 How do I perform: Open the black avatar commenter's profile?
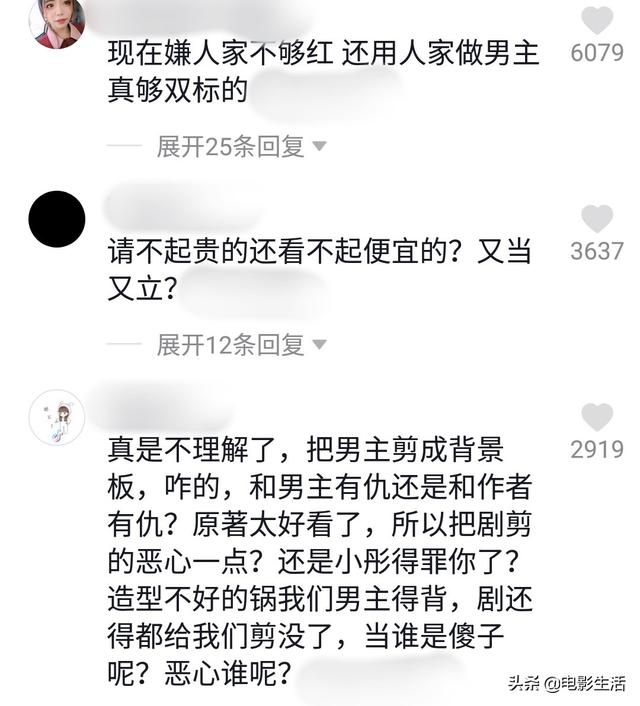(x=56, y=219)
